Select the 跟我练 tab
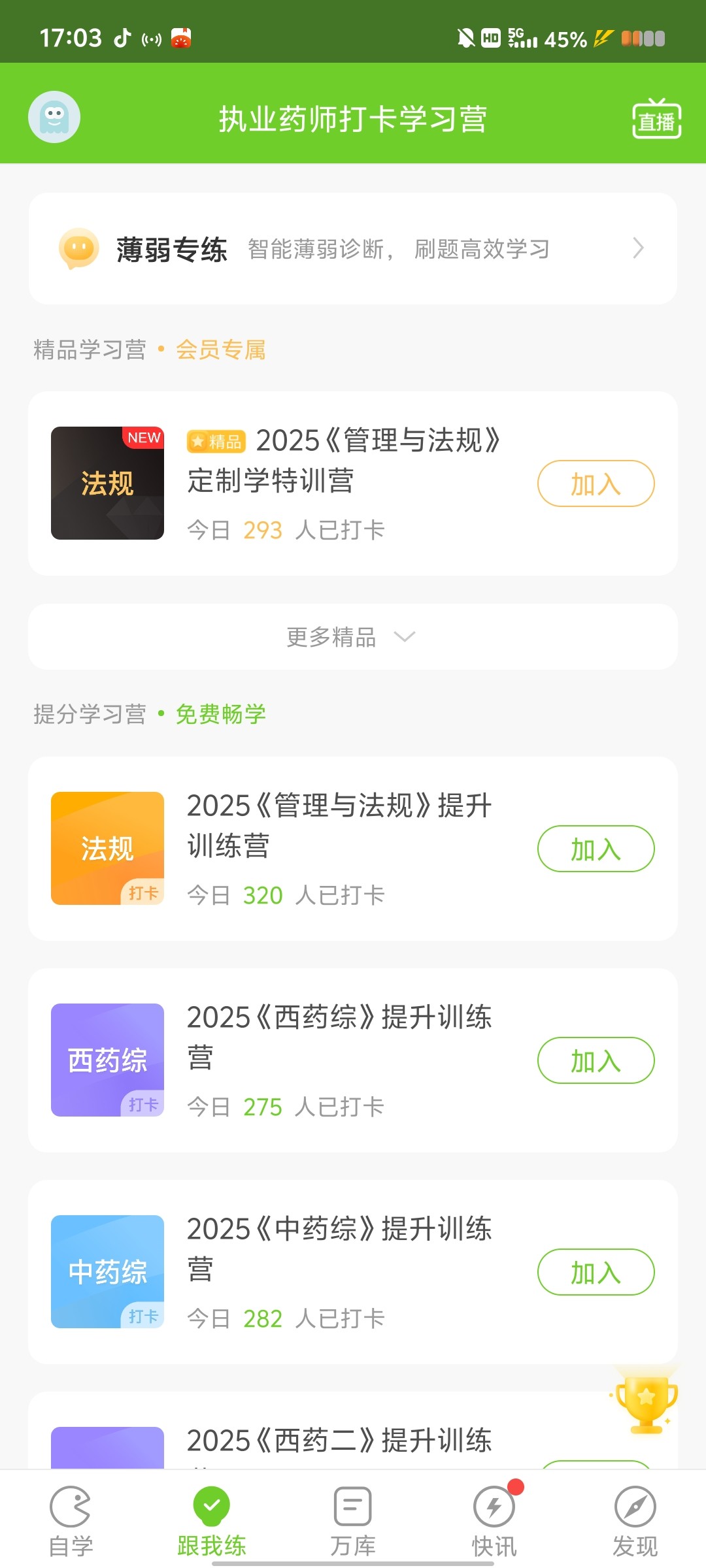Image resolution: width=706 pixels, height=1568 pixels. pyautogui.click(x=212, y=1521)
